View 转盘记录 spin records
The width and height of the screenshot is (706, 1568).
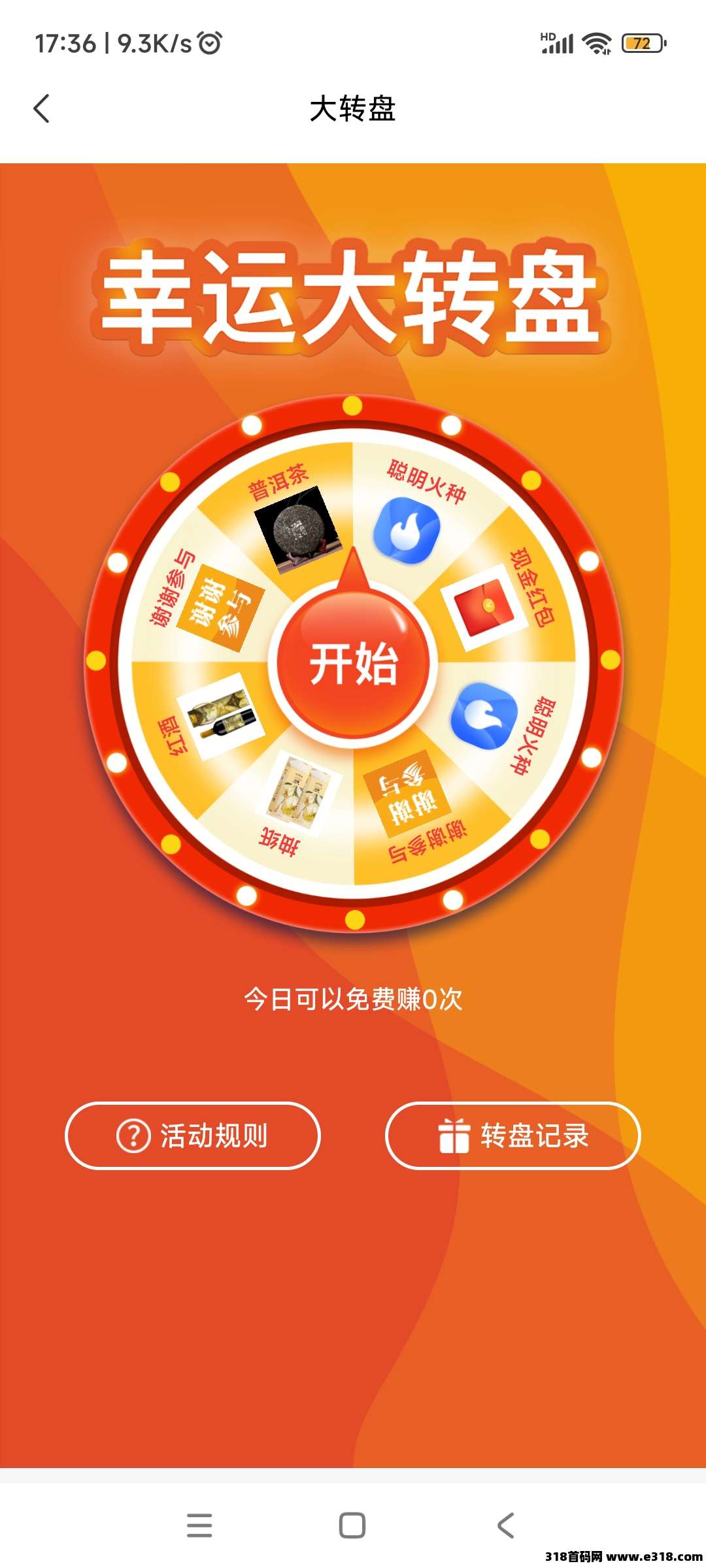pos(513,1135)
